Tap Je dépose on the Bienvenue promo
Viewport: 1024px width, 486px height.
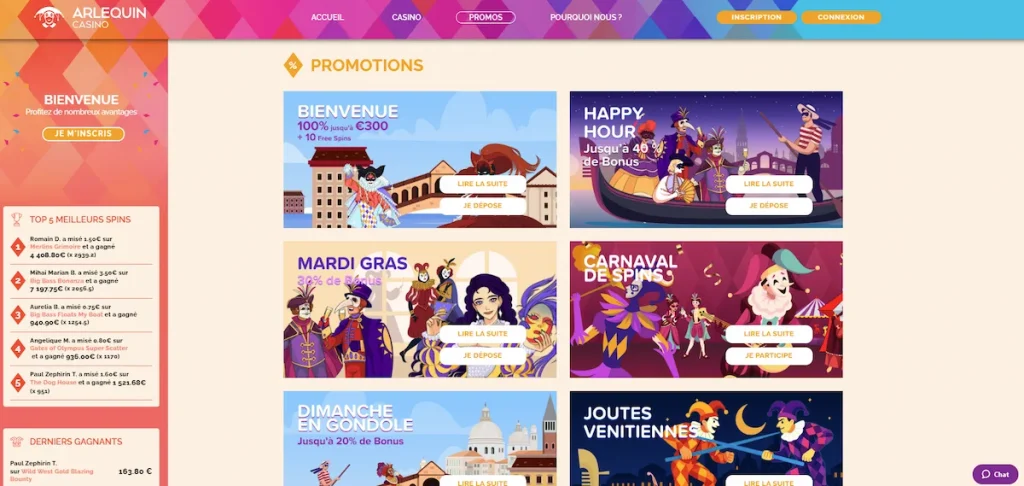tap(482, 205)
